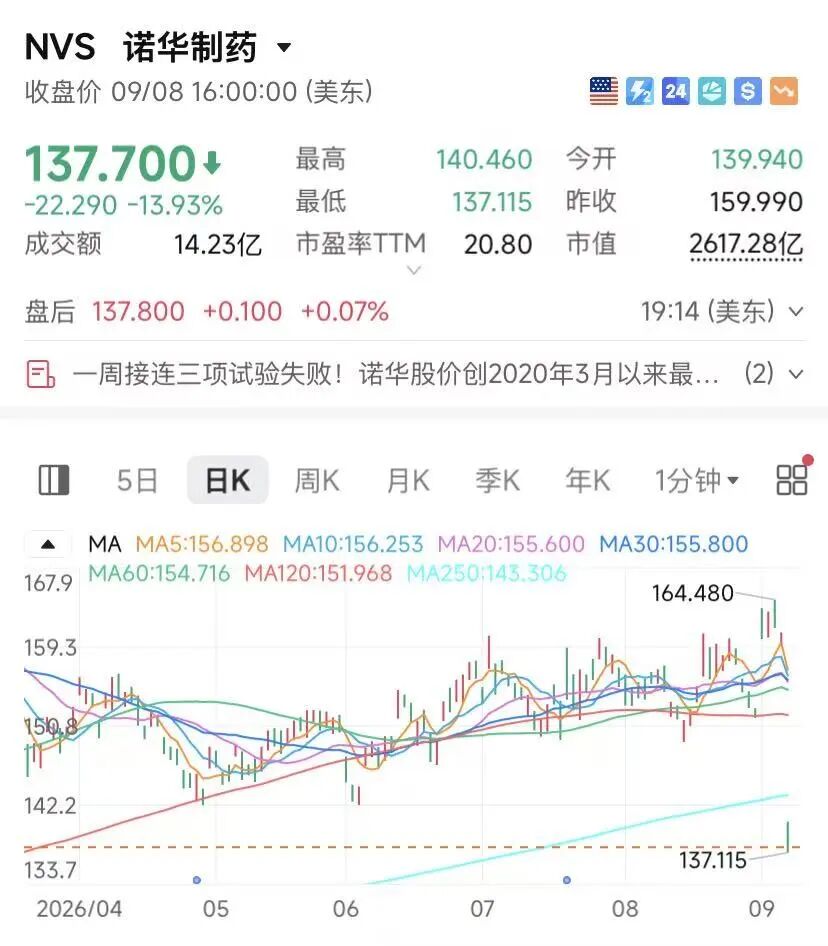Tap the orange downtrend badge icon
Screen dimensions: 828x946
tap(784, 92)
